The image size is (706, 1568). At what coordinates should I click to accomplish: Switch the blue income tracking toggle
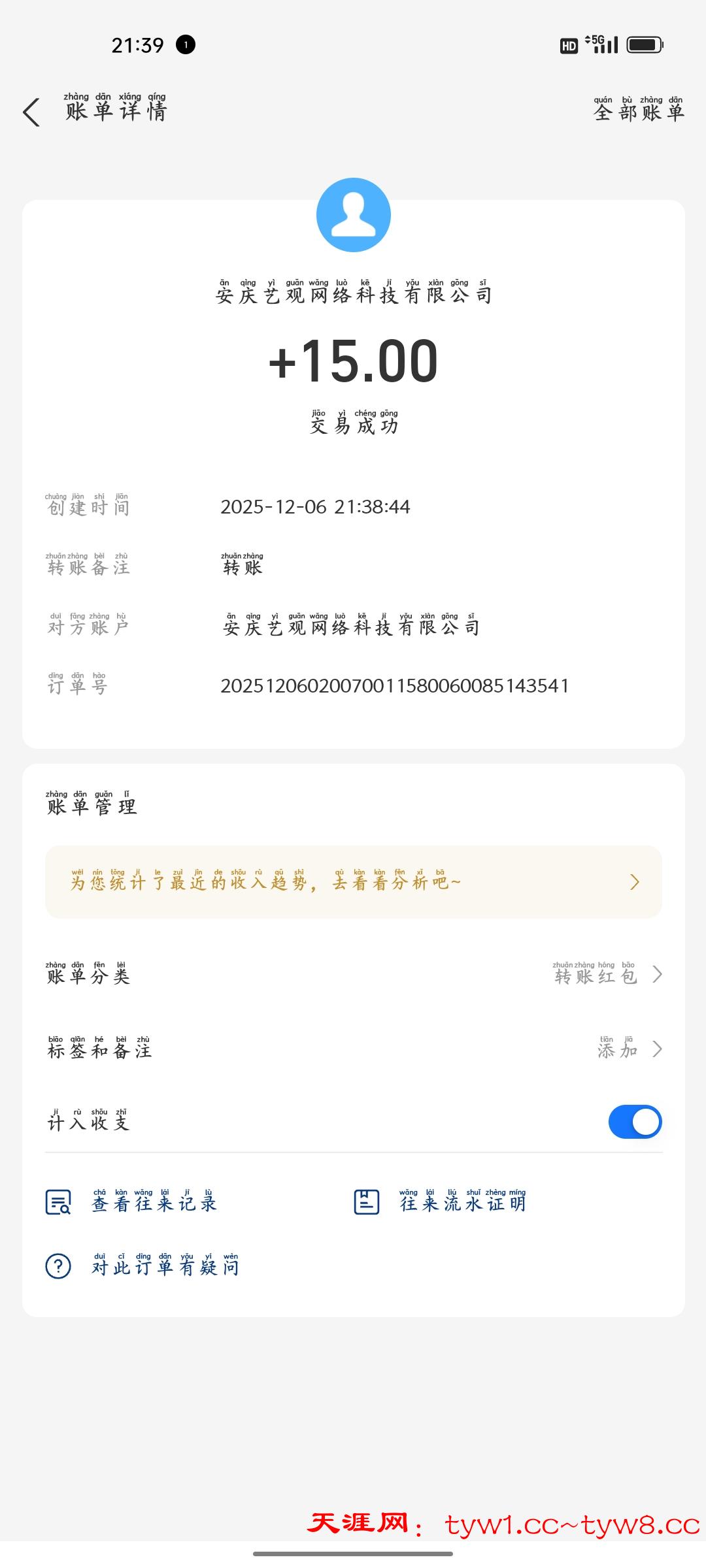[634, 1121]
